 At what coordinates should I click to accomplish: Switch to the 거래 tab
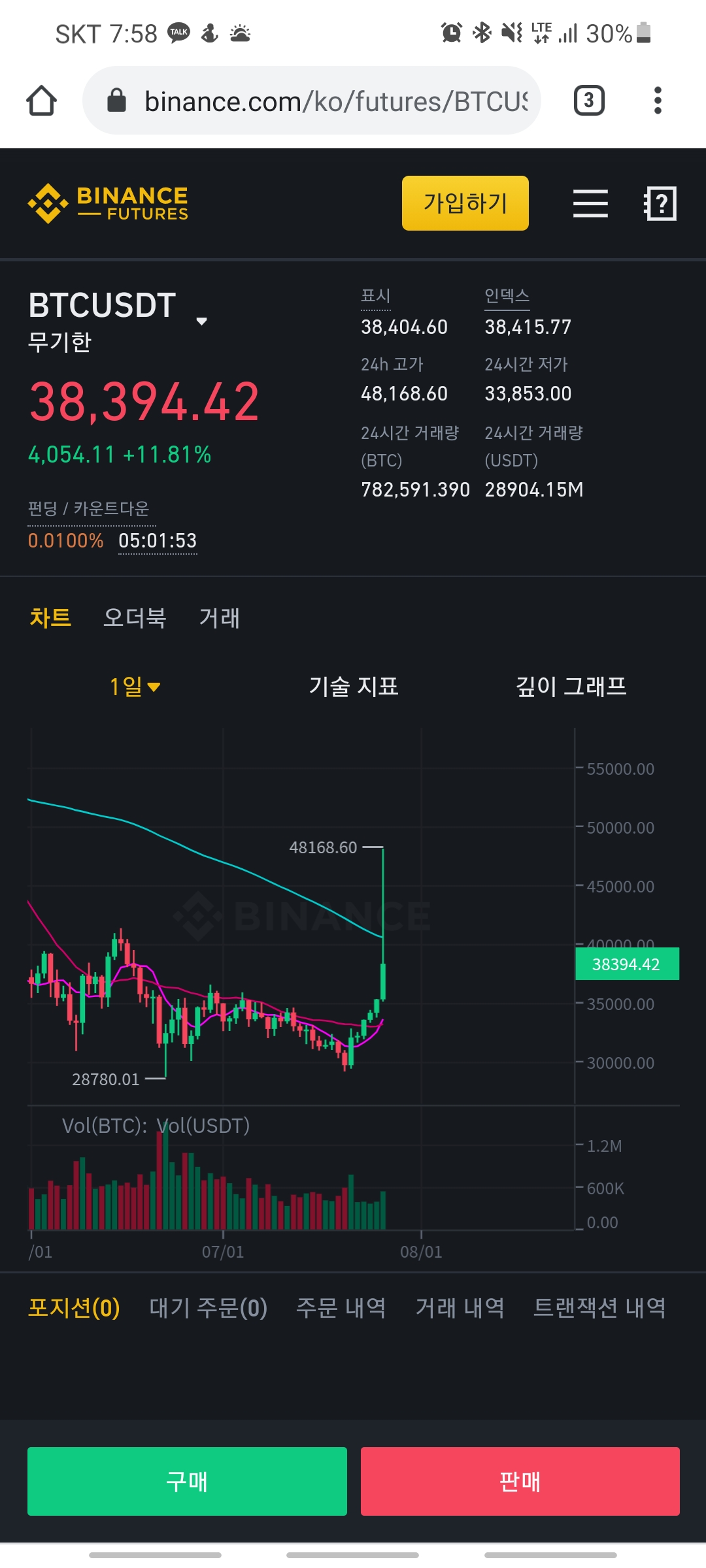click(220, 617)
